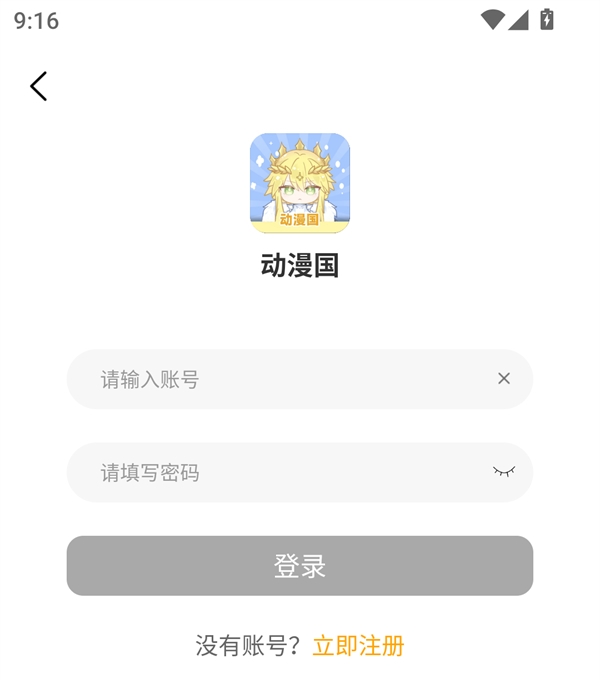Open the 立即注册 sign-up link
Image resolution: width=600 pixels, height=680 pixels.
pos(358,645)
